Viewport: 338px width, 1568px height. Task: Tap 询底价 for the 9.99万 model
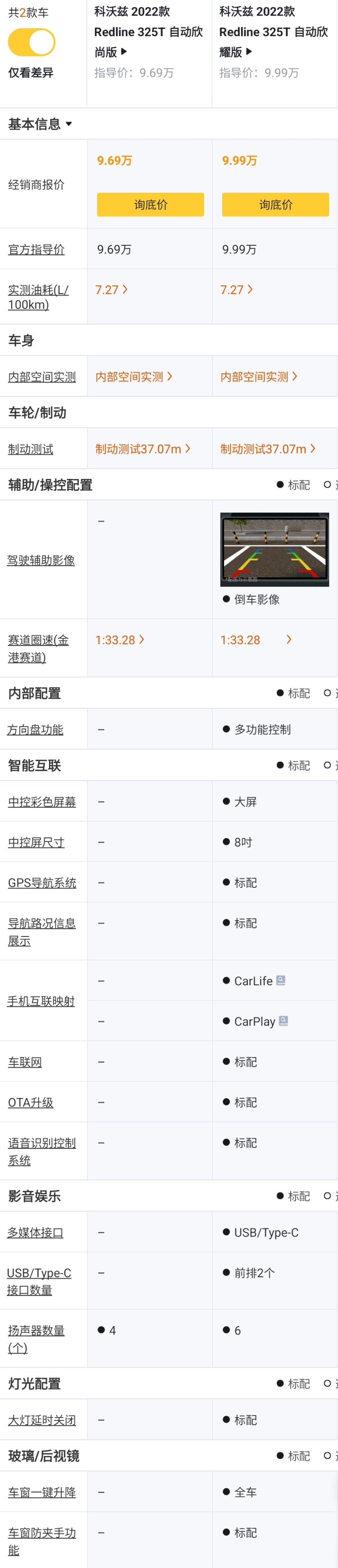point(275,205)
